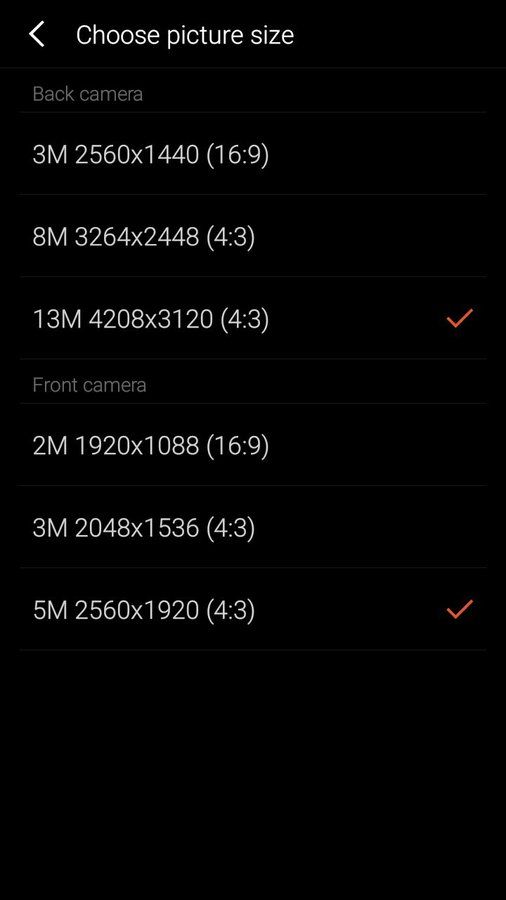506x900 pixels.
Task: Tap the 5M 2560x1920 (4:3) option
Action: (x=253, y=609)
